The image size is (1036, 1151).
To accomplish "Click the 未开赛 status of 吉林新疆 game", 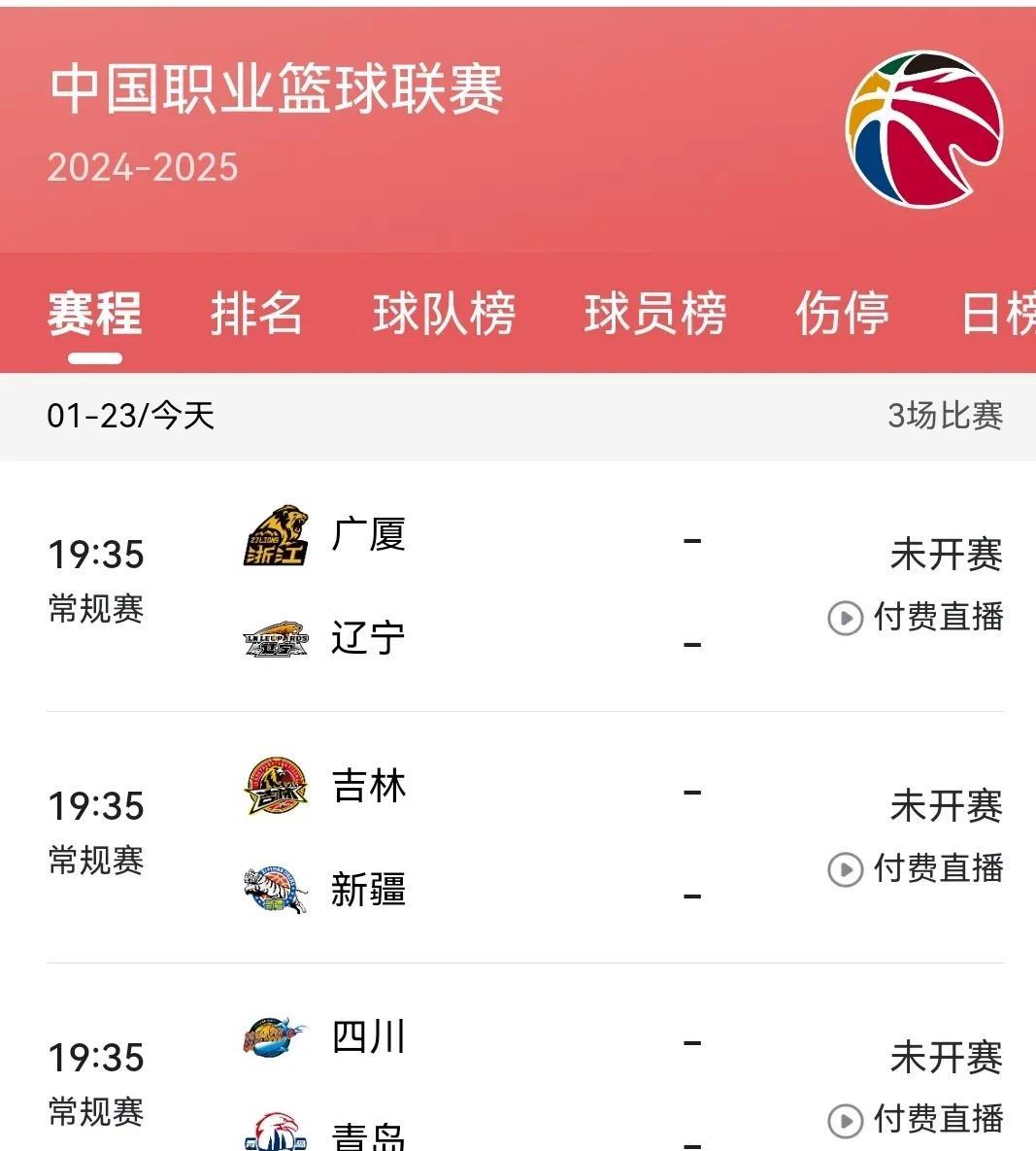I will (946, 806).
